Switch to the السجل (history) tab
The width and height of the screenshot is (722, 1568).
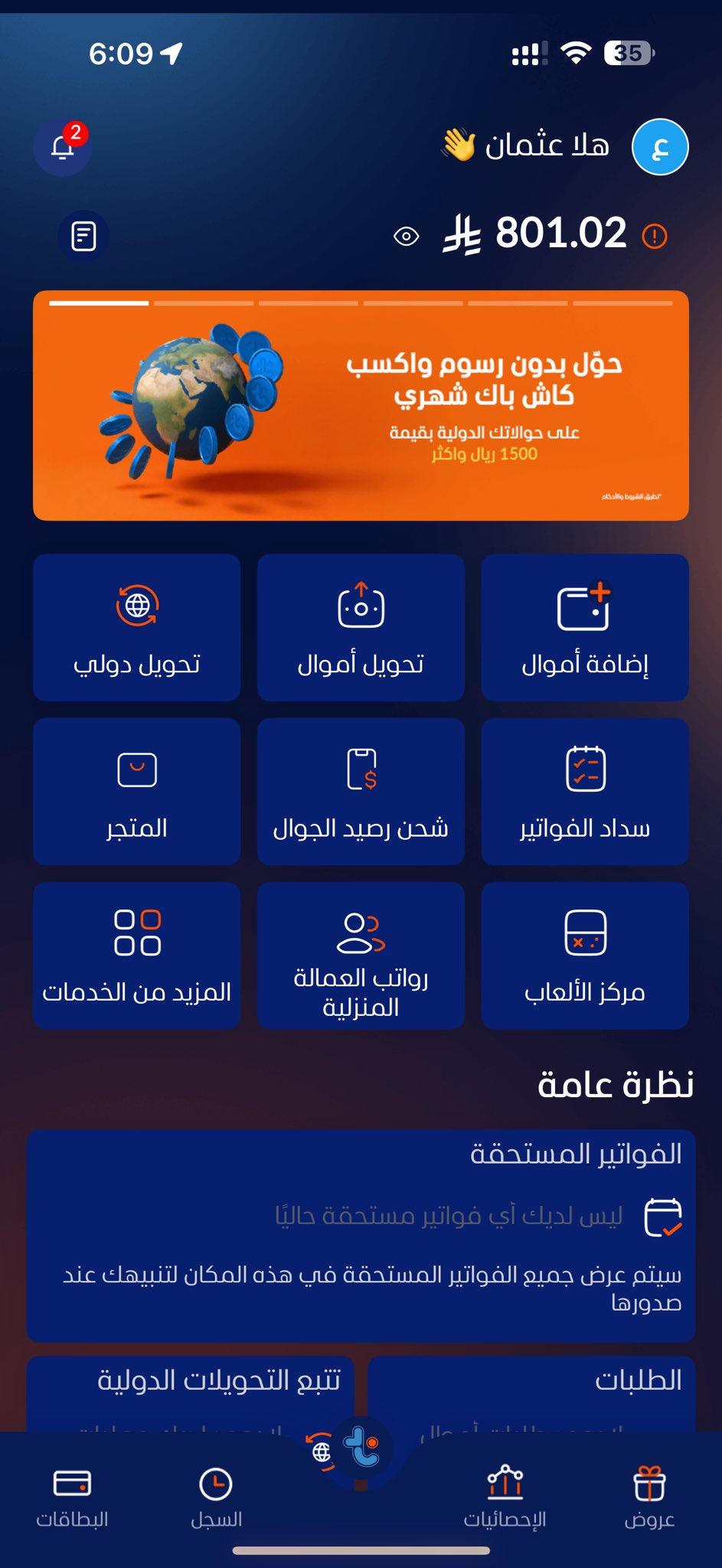pos(216,1496)
